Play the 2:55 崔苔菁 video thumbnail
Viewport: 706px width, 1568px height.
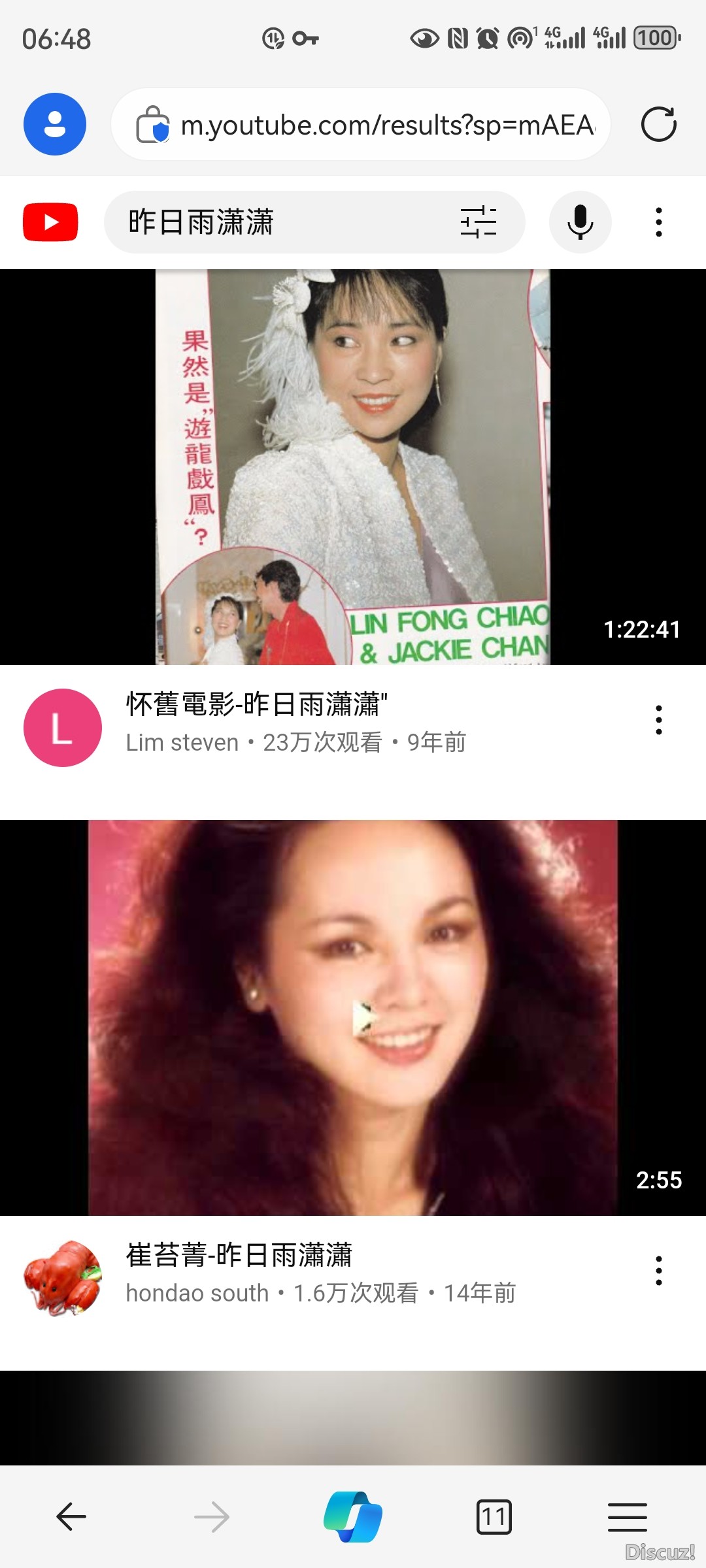tap(353, 1017)
